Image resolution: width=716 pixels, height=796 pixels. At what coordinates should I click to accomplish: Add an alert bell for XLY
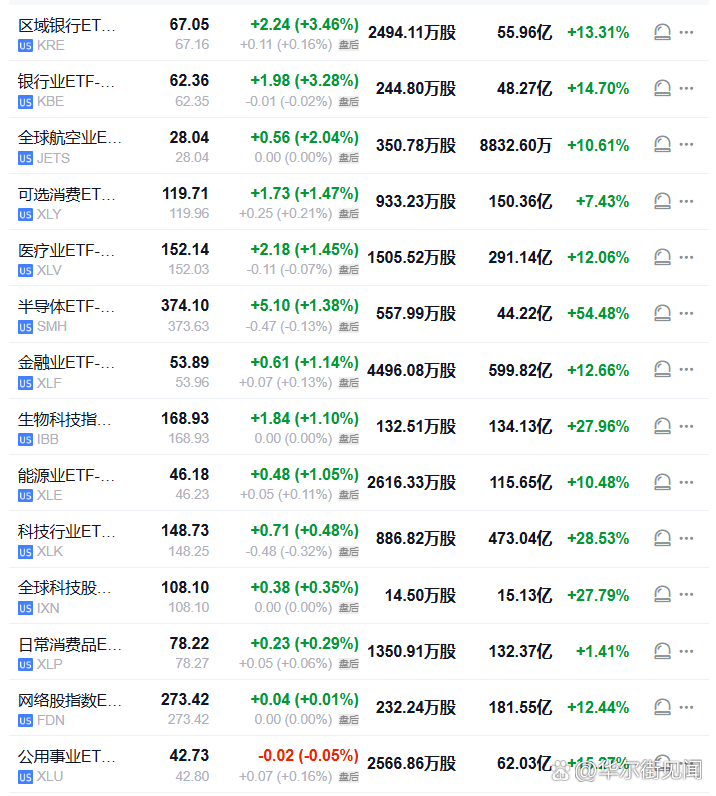[662, 201]
